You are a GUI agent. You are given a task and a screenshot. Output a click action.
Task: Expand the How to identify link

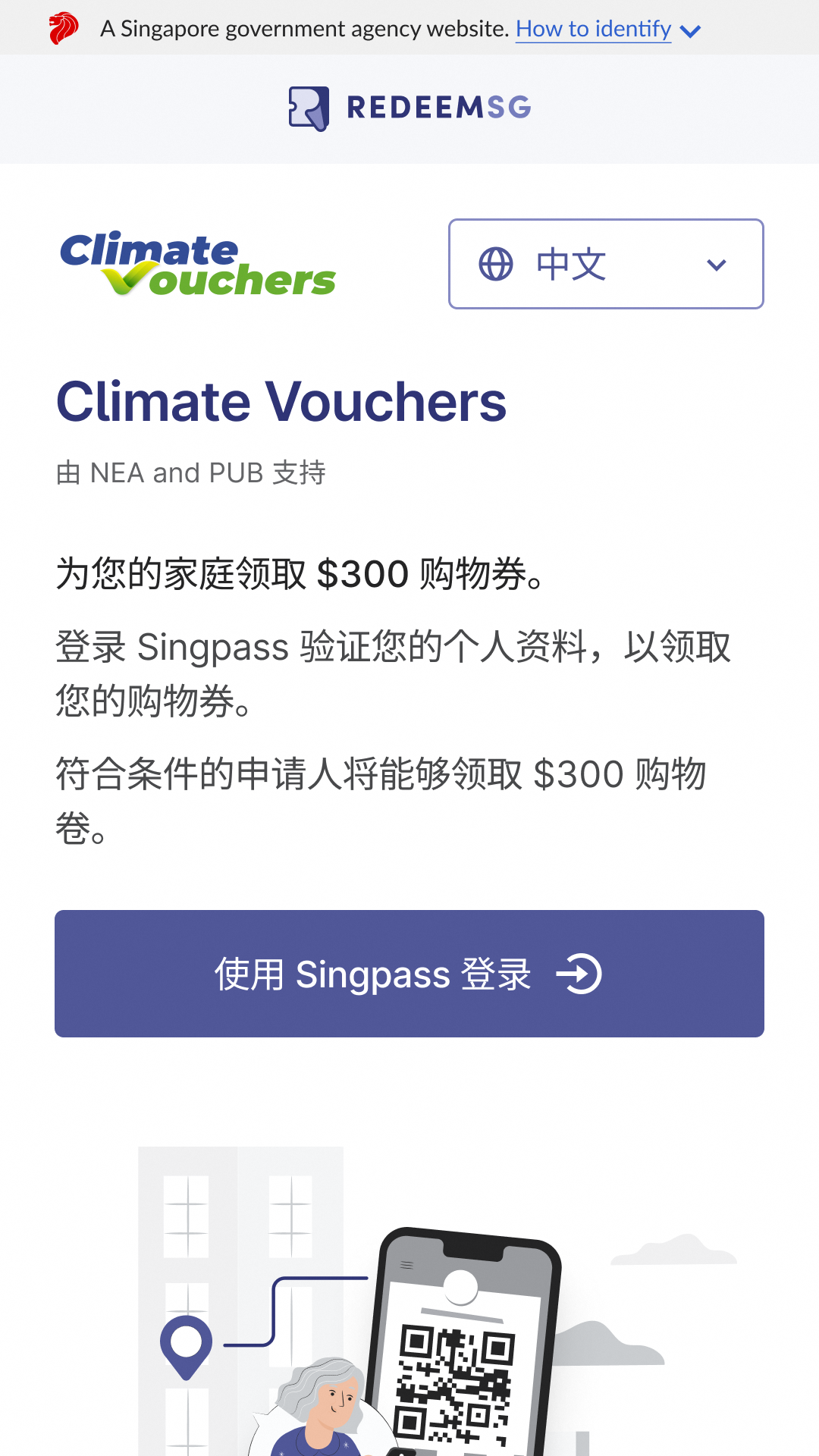point(608,29)
